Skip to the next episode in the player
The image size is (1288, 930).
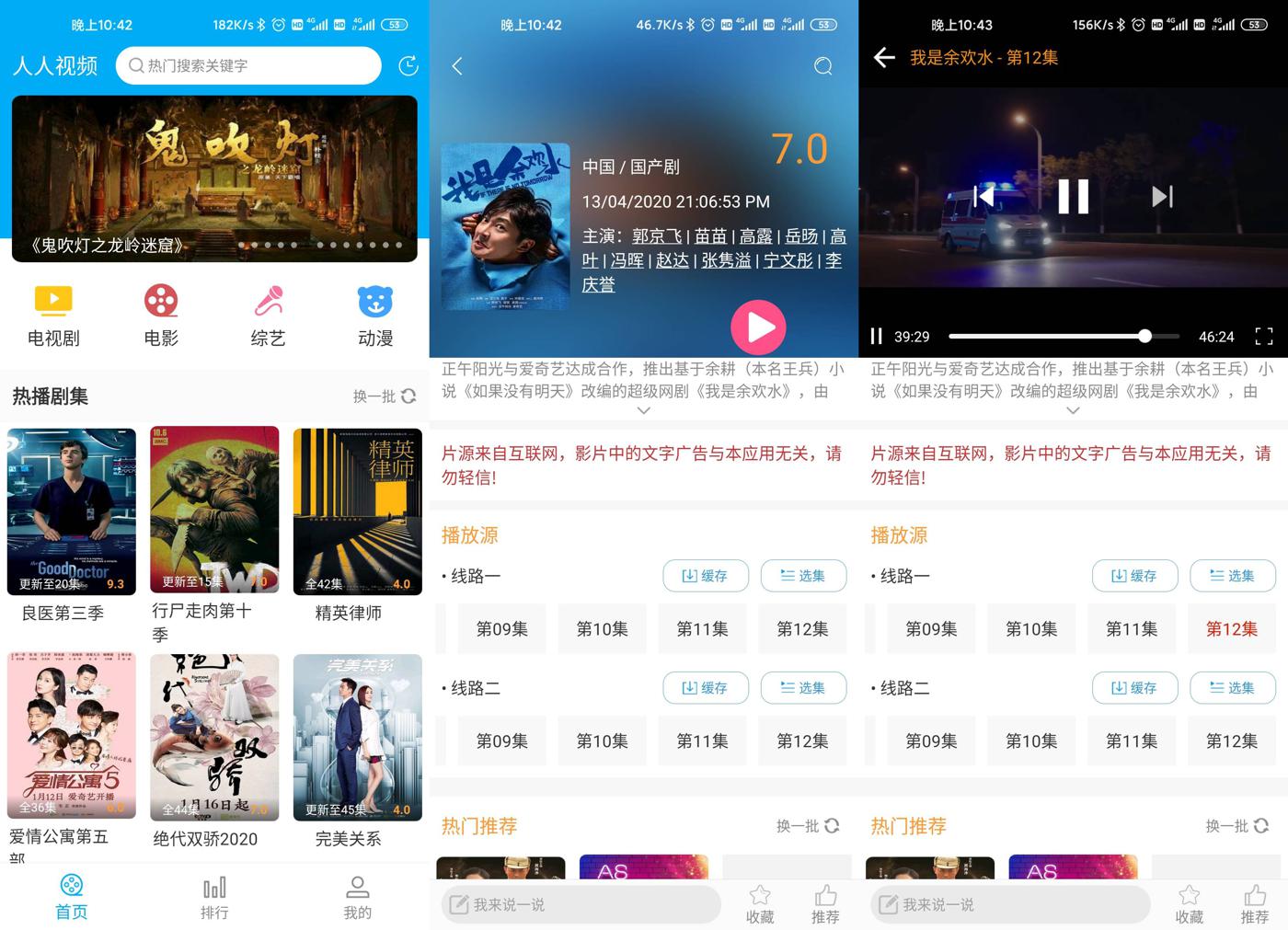[1162, 196]
